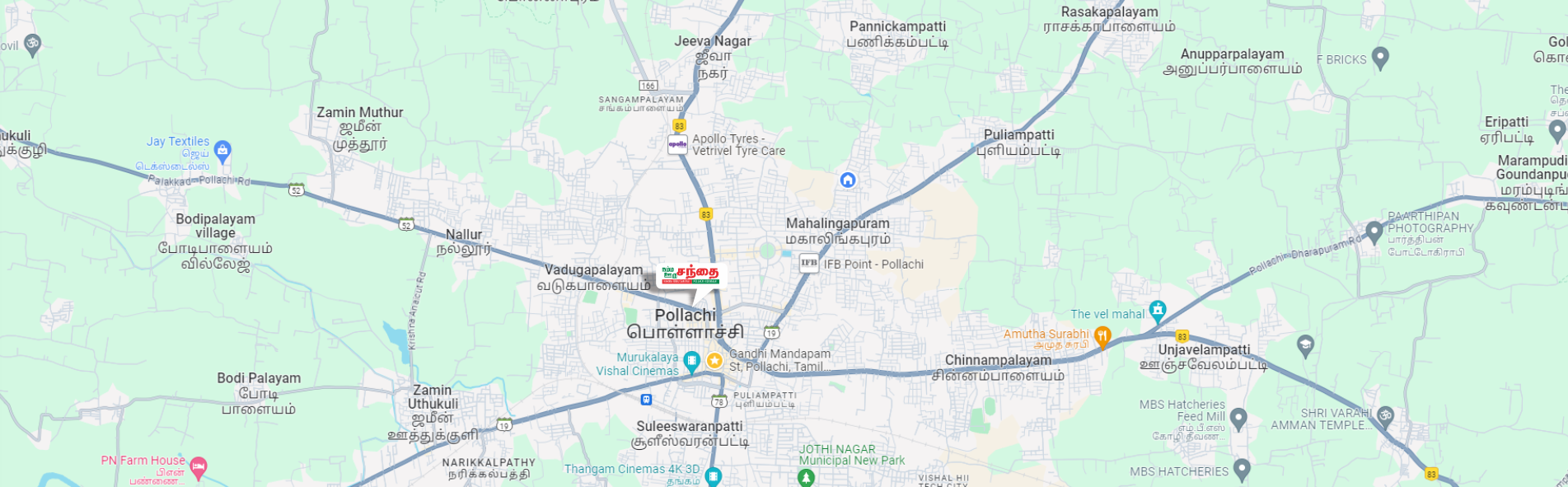Open Amutha Surabhi restaurant marker

1102,336
